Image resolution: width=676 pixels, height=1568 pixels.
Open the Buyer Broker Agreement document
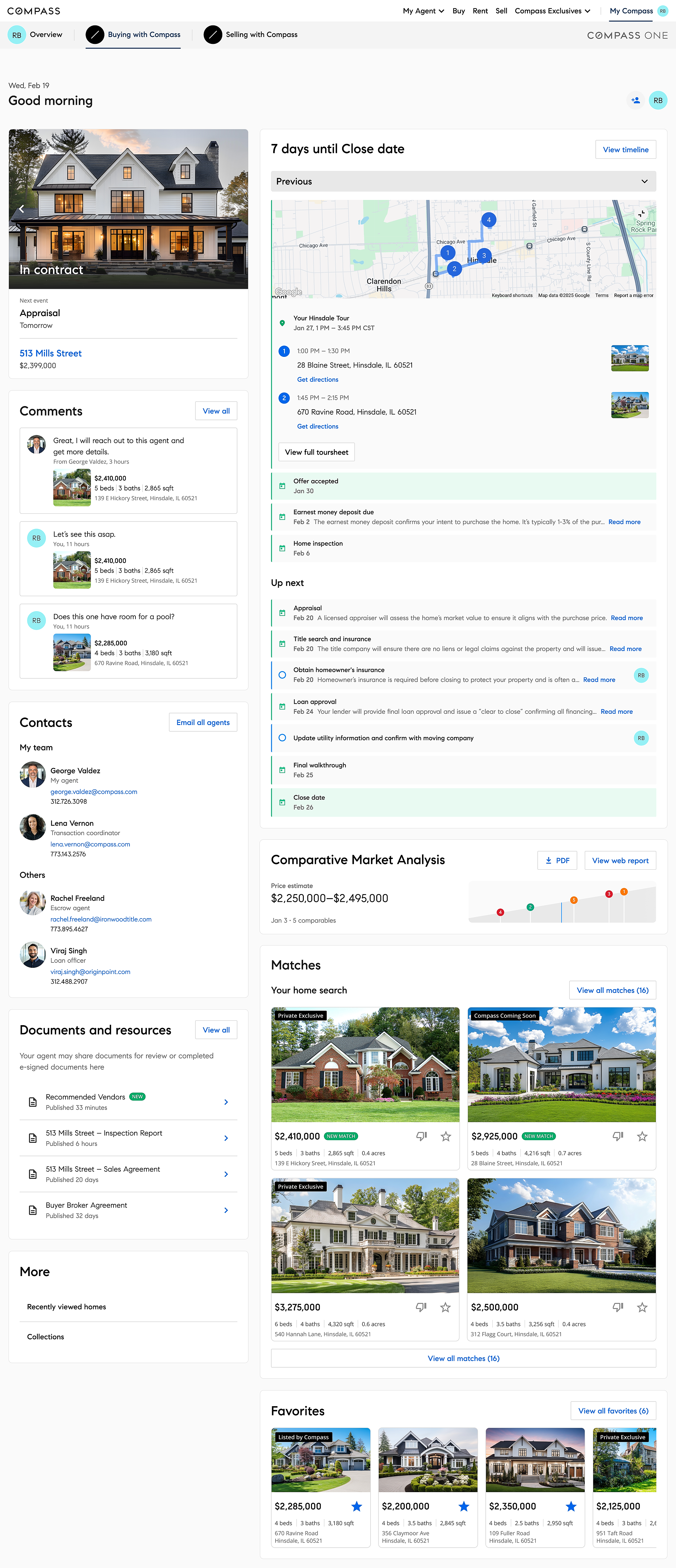(x=128, y=1210)
